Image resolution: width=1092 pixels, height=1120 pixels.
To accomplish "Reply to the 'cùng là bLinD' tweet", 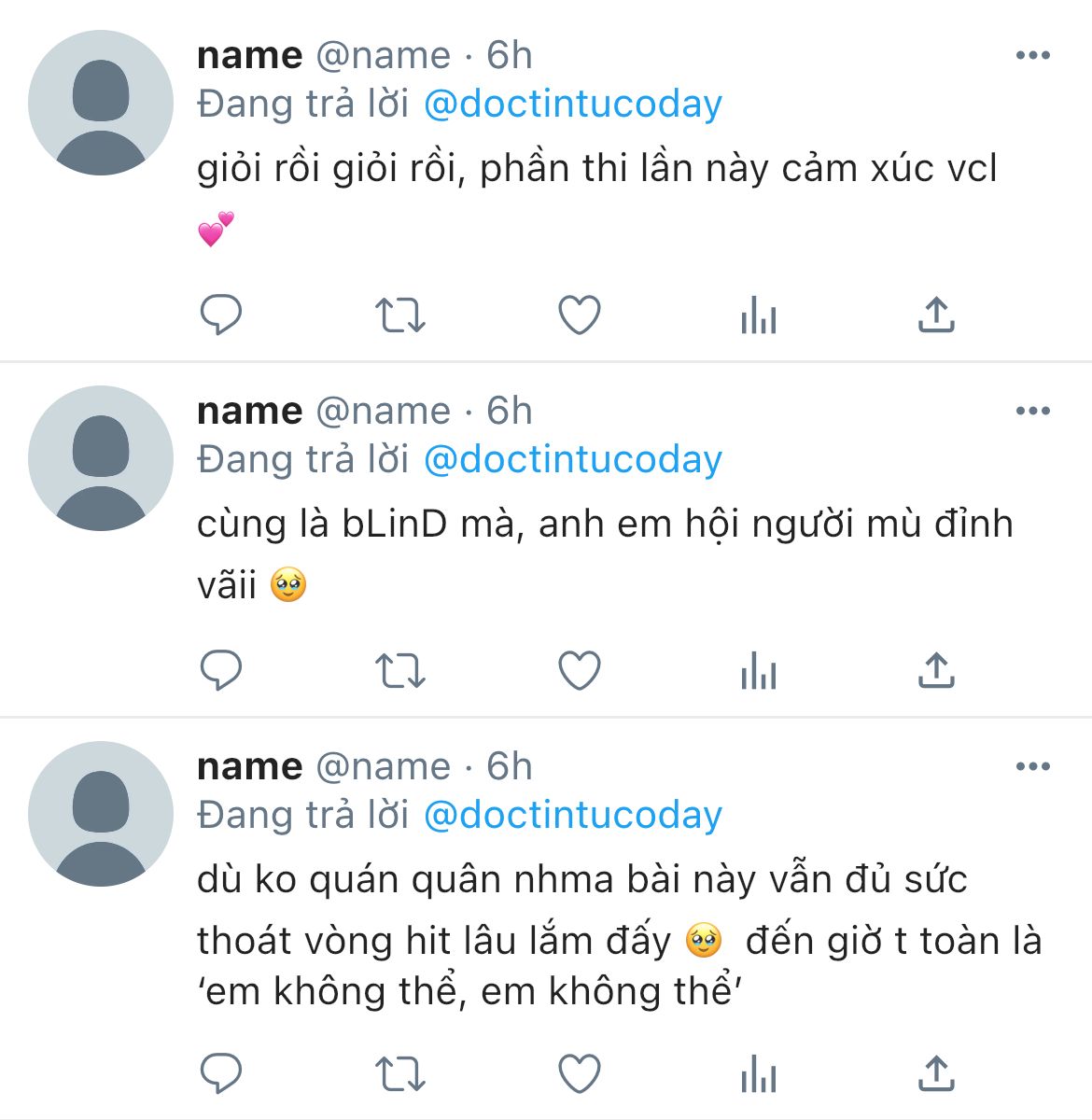I will point(221,670).
